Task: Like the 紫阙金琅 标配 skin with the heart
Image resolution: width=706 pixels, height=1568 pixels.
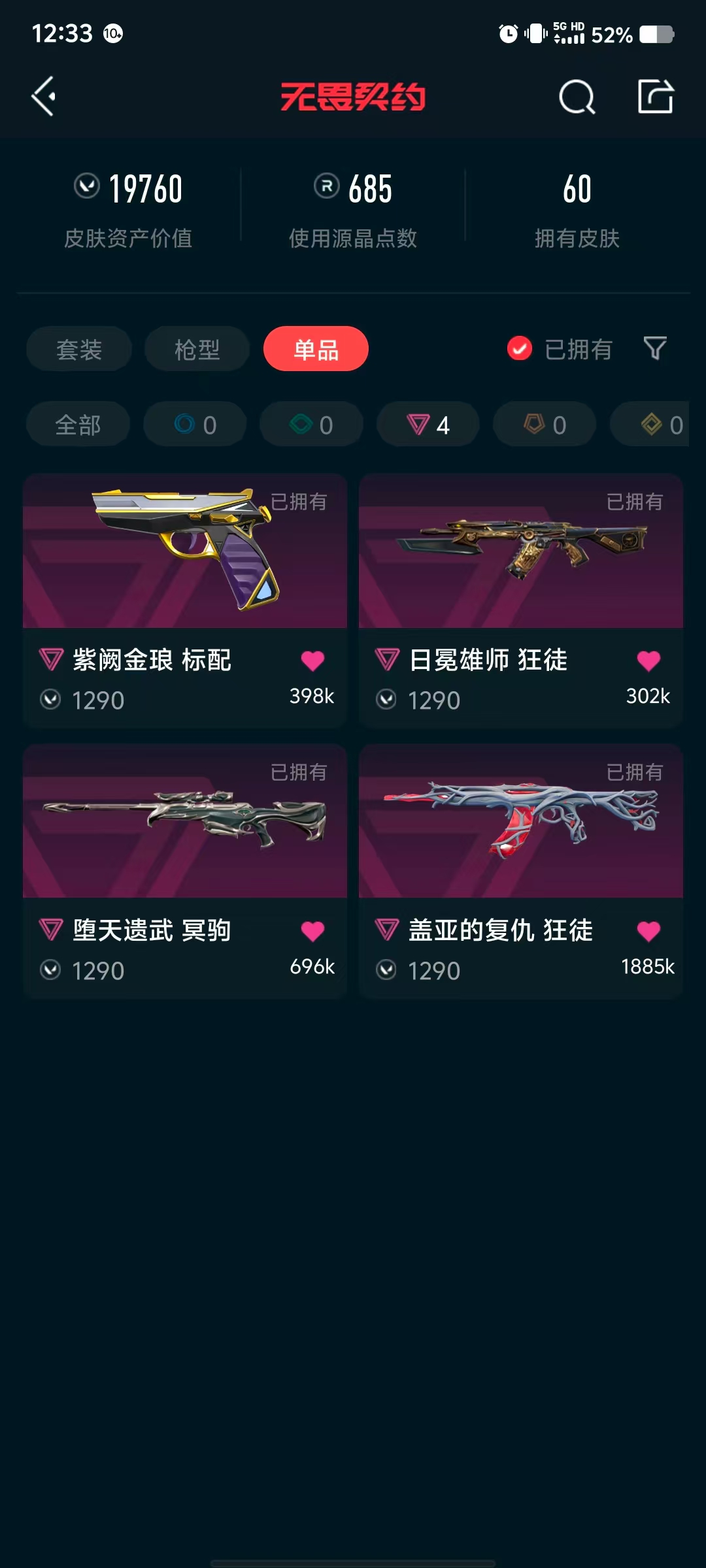Action: tap(312, 661)
